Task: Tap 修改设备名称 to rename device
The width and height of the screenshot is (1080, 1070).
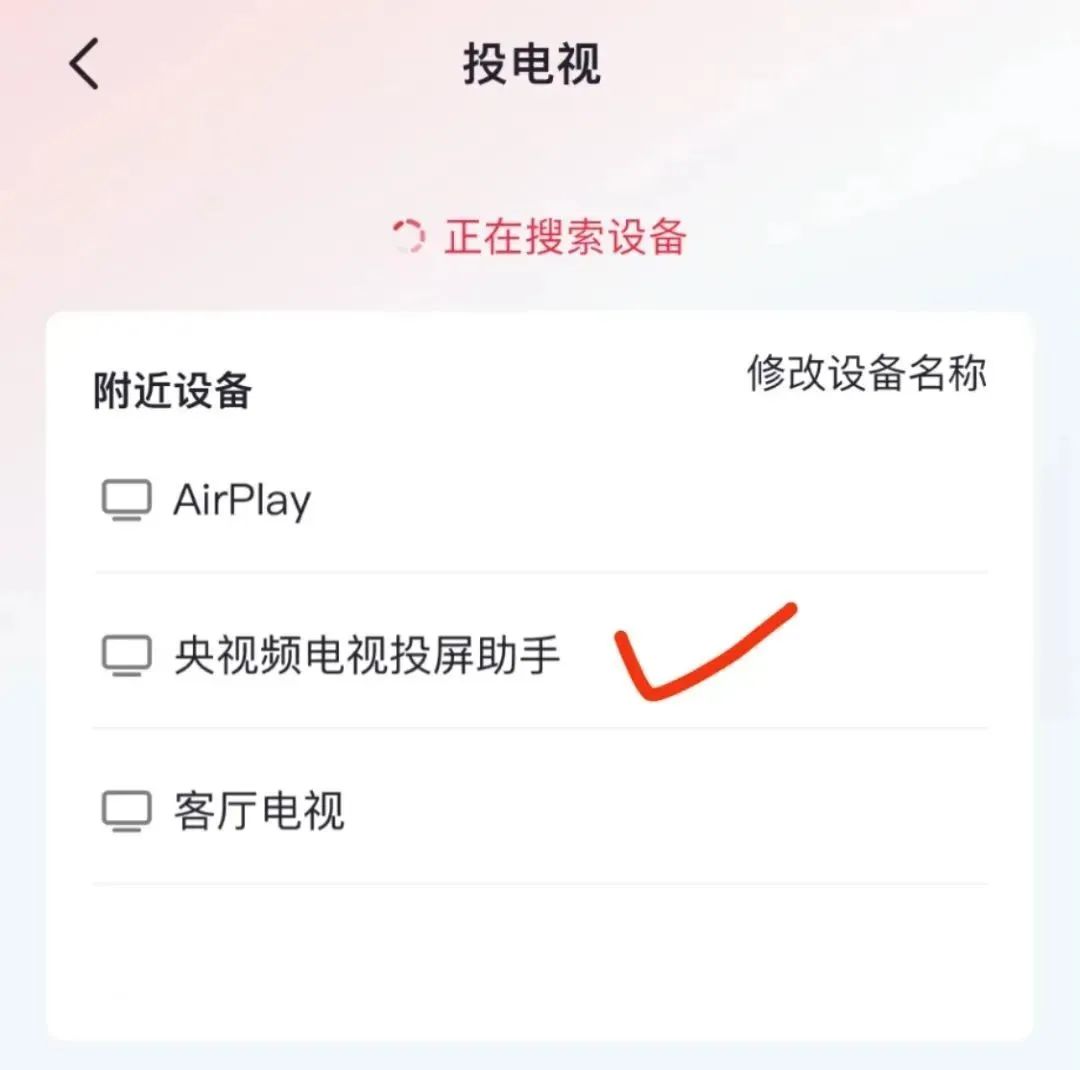Action: coord(866,374)
